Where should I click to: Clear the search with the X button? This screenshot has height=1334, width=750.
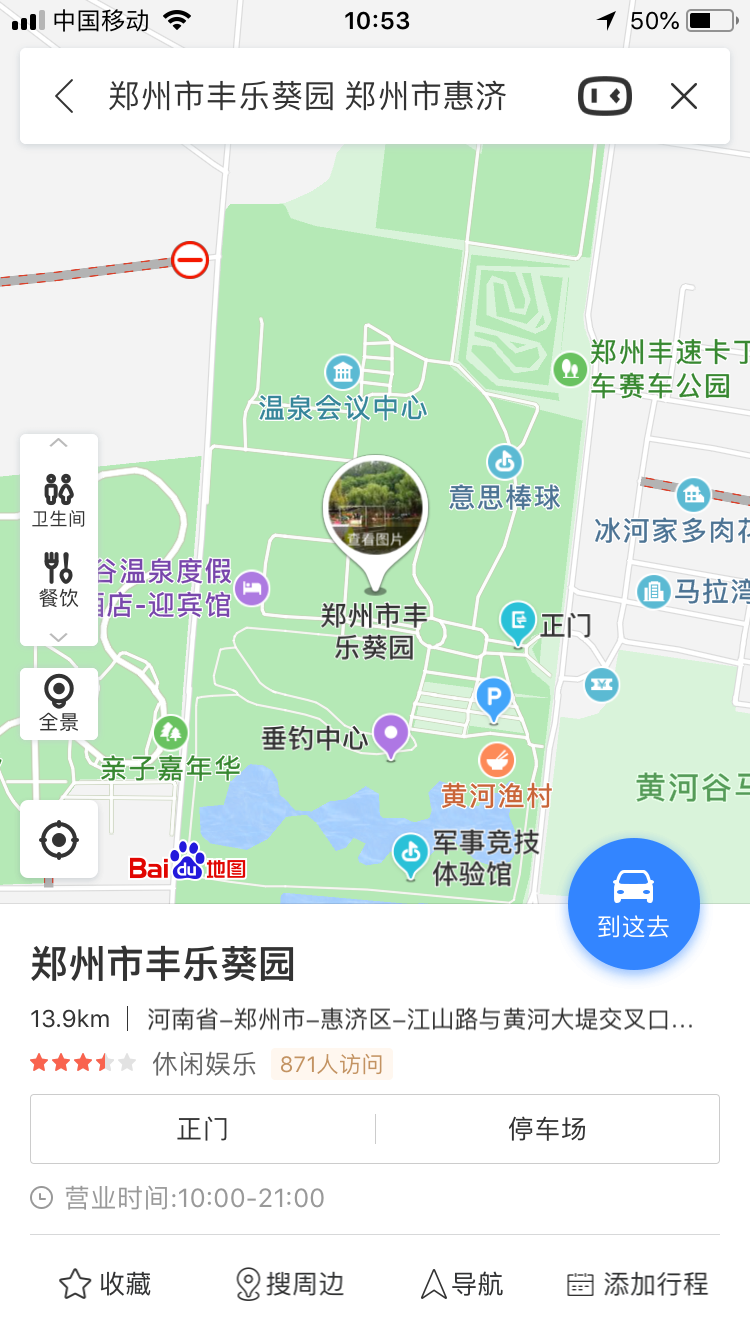(684, 97)
